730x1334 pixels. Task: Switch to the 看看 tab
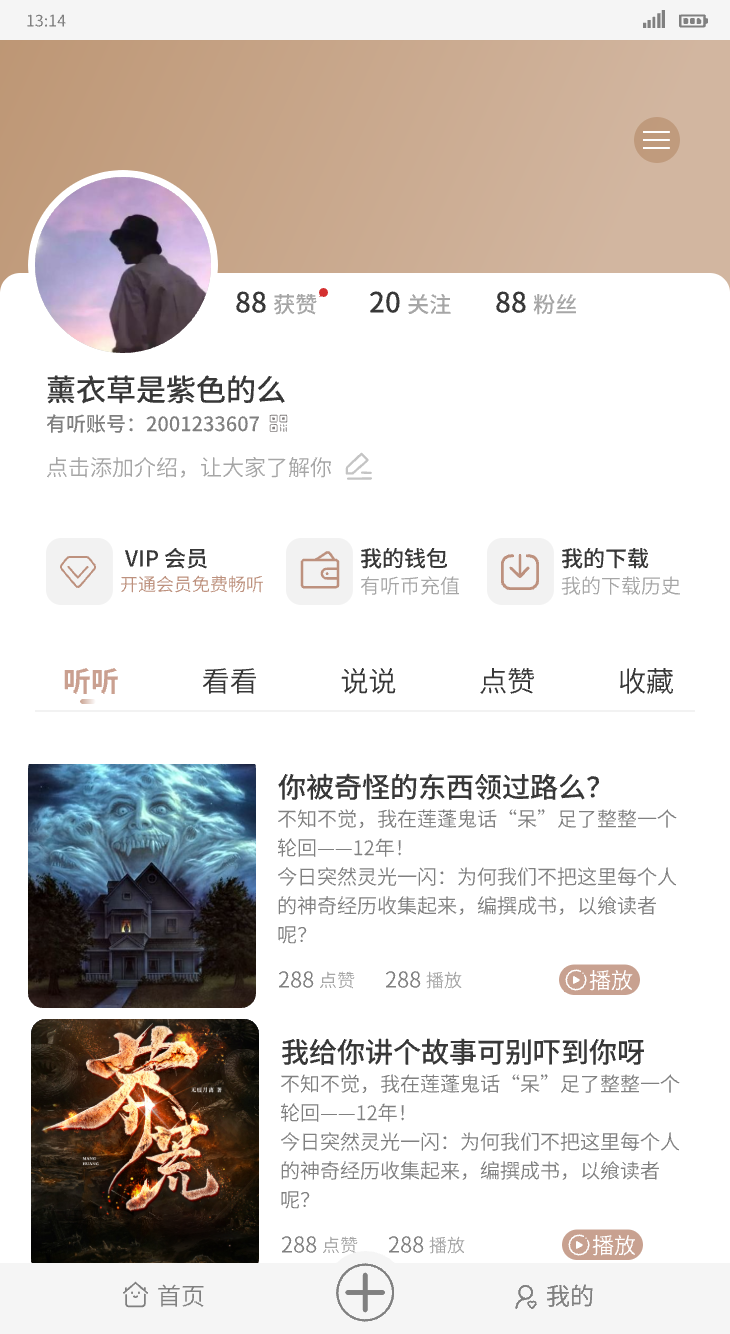(x=229, y=682)
